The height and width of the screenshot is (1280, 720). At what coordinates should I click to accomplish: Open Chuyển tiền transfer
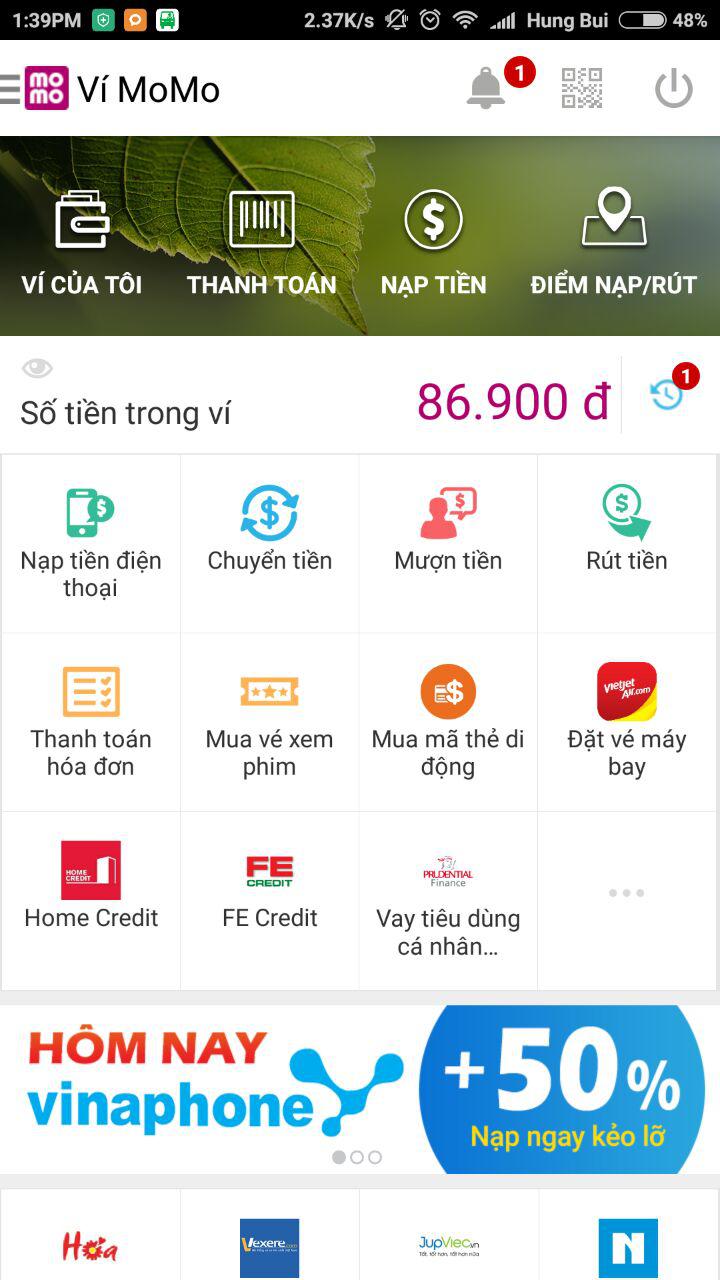coord(269,530)
